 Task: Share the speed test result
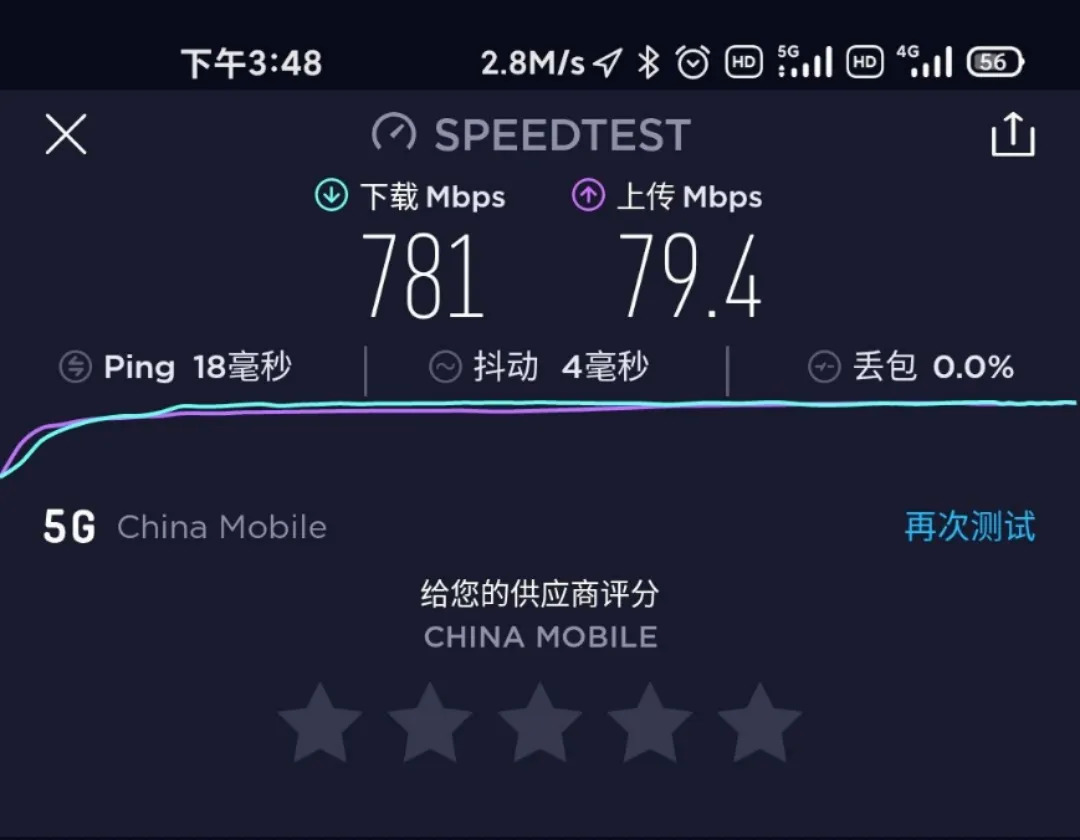[1012, 135]
